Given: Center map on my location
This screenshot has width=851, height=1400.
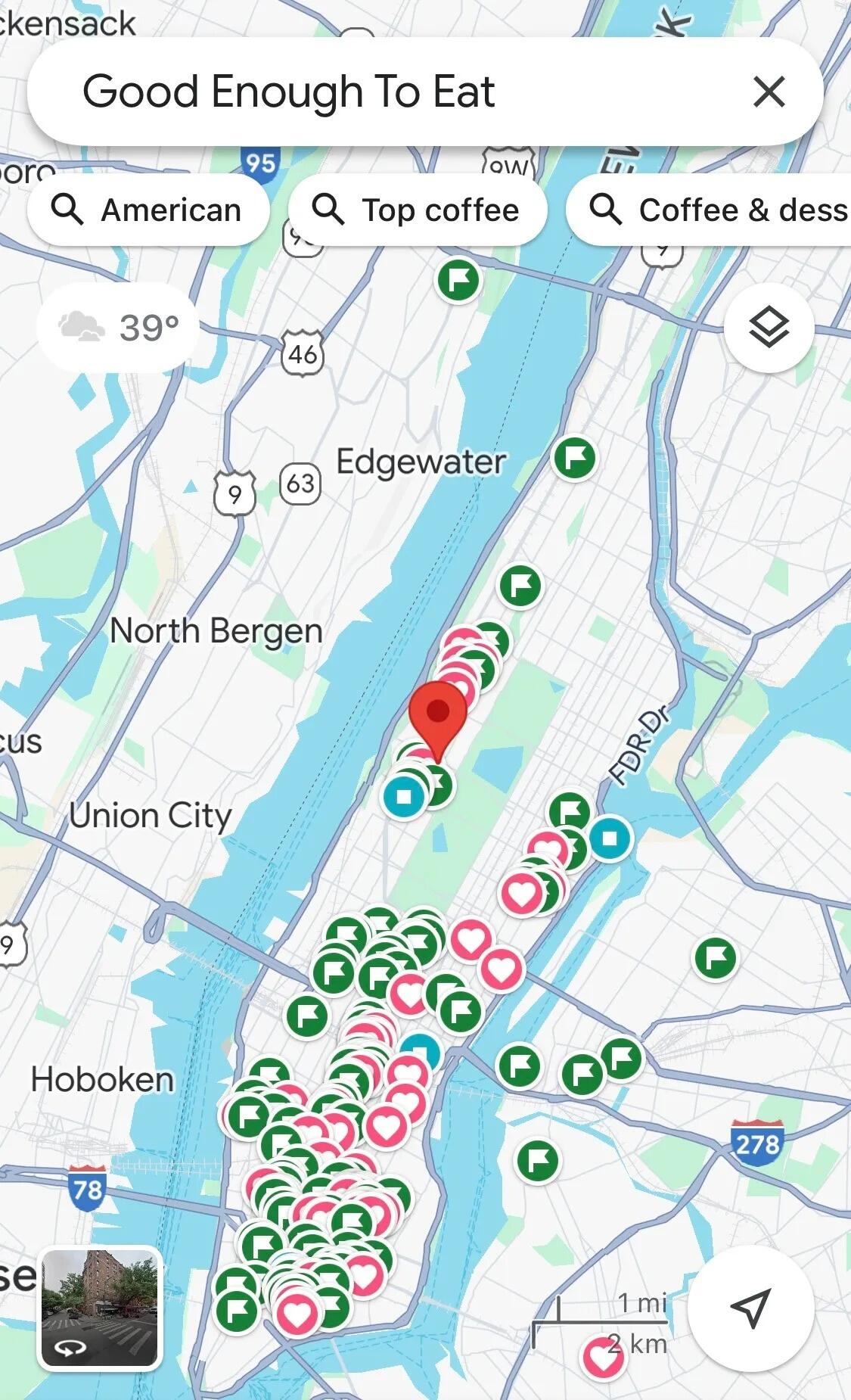Looking at the screenshot, I should tap(750, 1308).
